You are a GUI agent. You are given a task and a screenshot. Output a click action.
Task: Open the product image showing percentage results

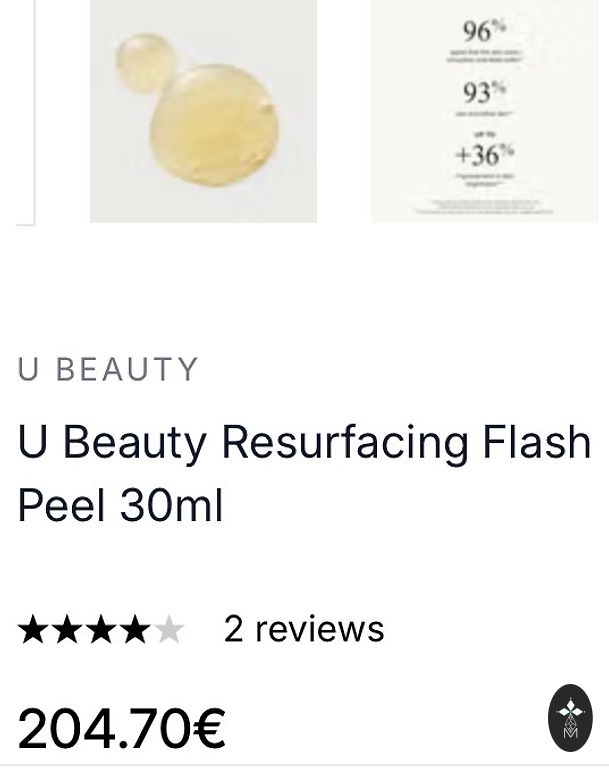pos(484,110)
